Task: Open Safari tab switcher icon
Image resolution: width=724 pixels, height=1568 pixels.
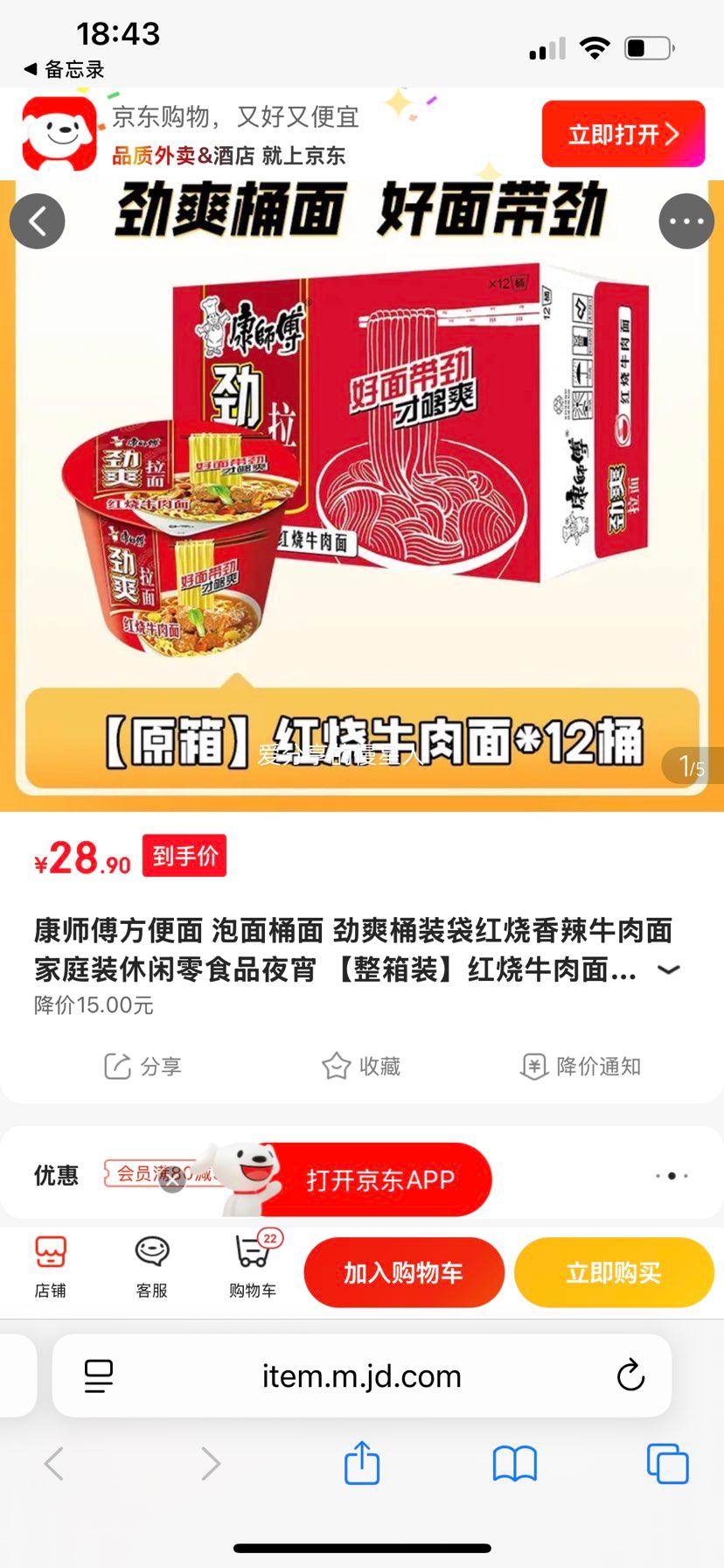Action: click(666, 1465)
